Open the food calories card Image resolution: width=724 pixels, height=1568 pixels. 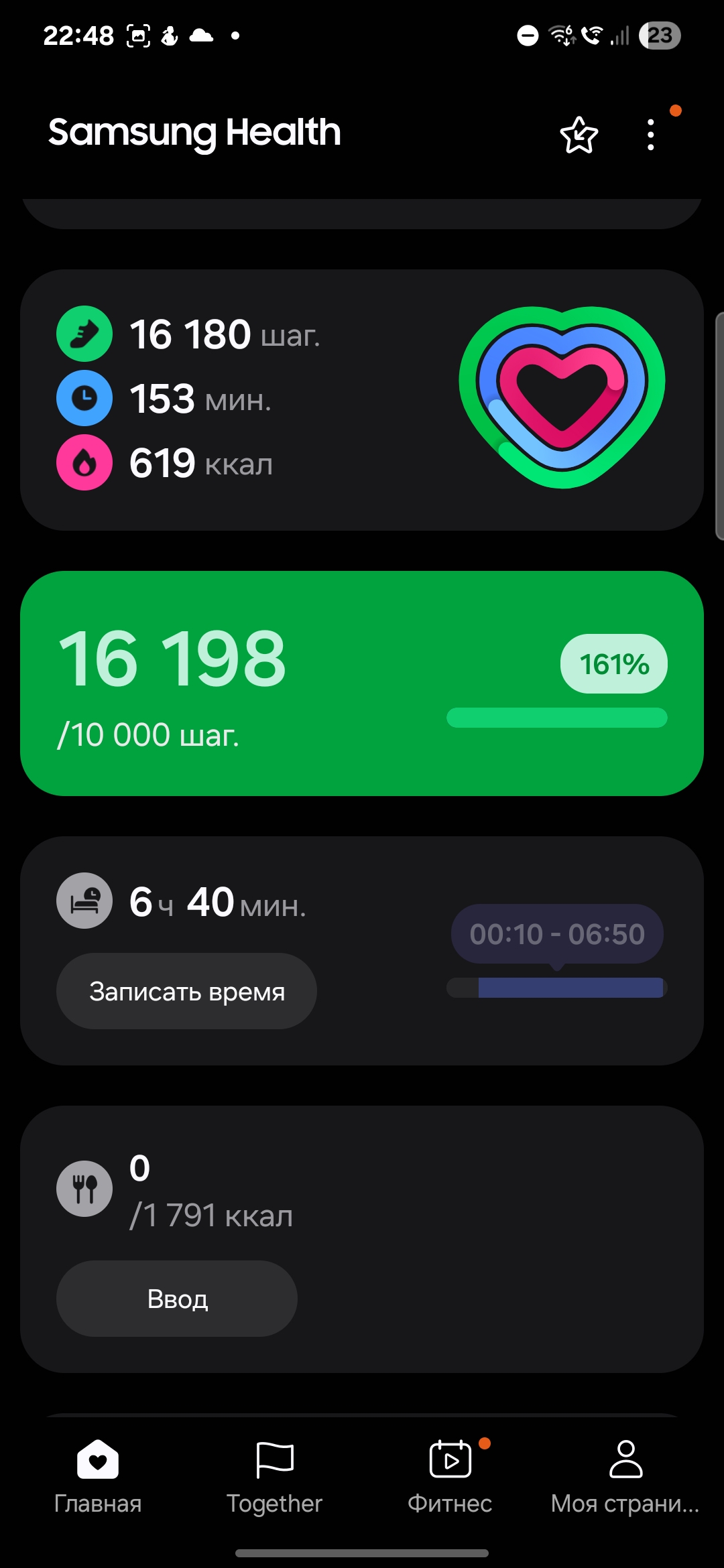coord(362,1239)
